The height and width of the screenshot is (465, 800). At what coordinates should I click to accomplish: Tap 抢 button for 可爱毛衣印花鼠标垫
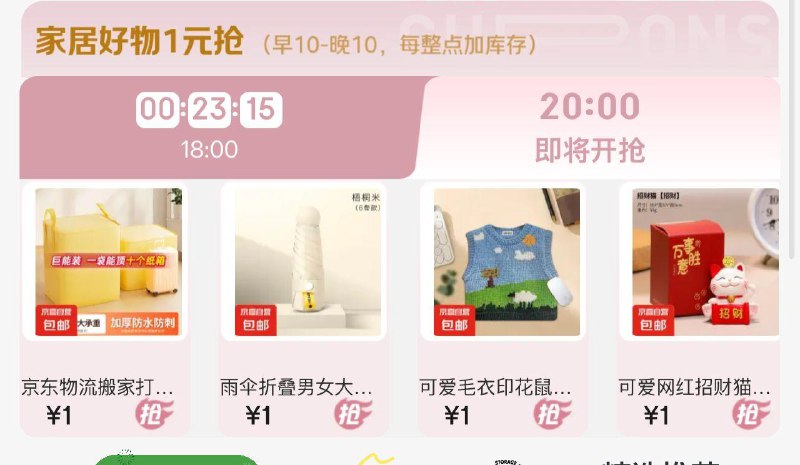[551, 412]
